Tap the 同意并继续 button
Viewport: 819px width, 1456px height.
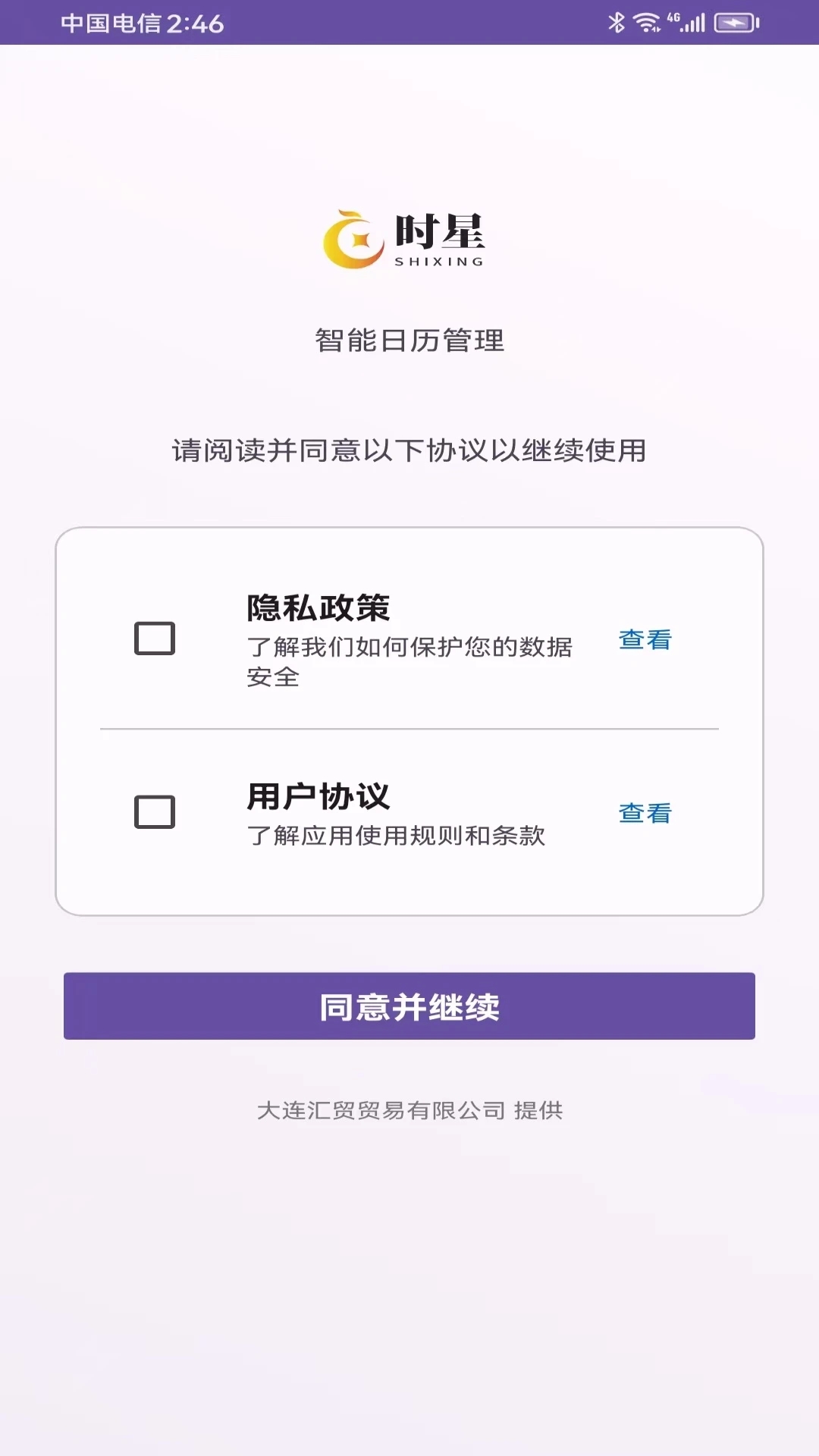409,1006
